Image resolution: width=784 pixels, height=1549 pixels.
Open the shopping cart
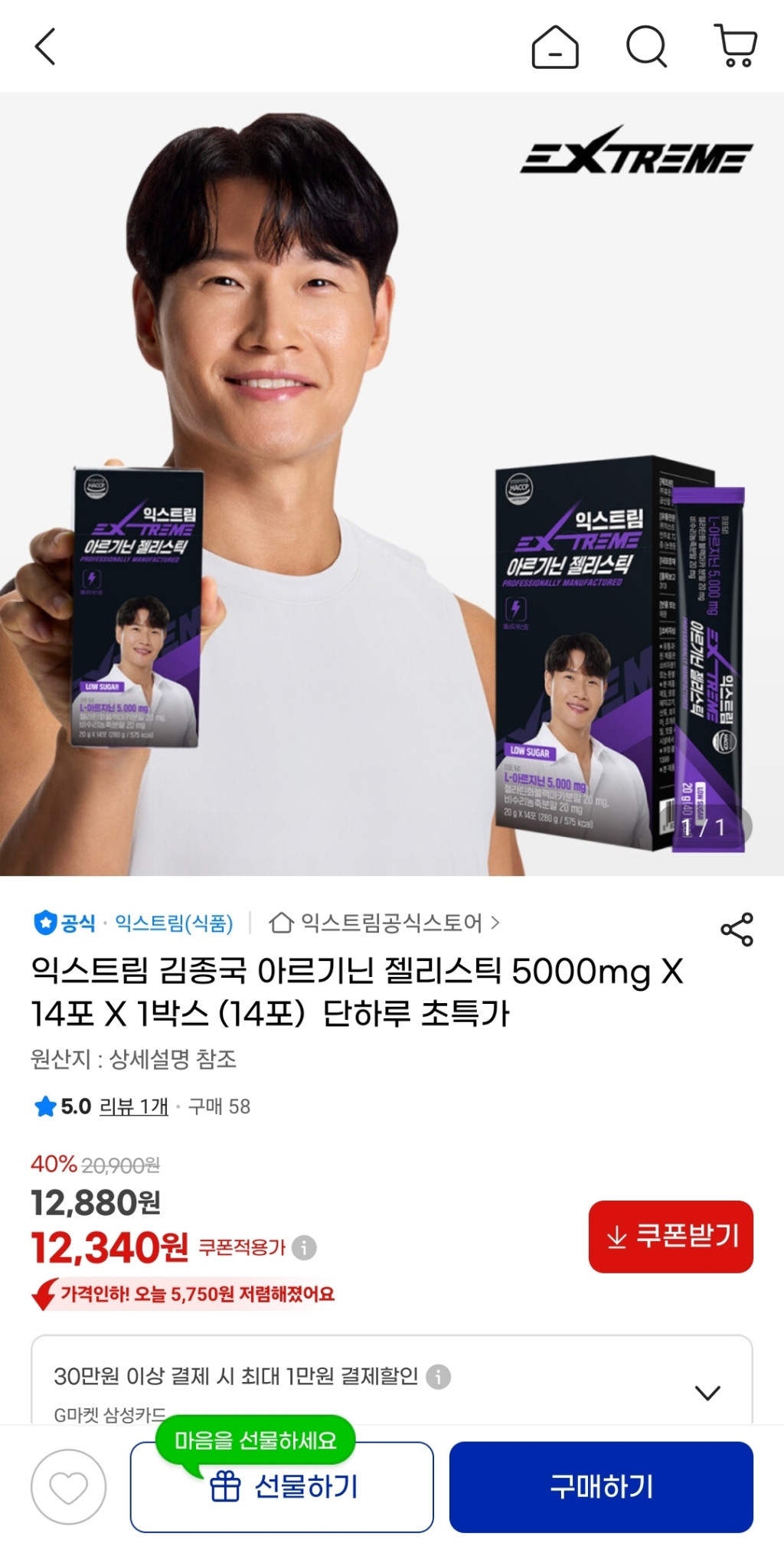[736, 46]
